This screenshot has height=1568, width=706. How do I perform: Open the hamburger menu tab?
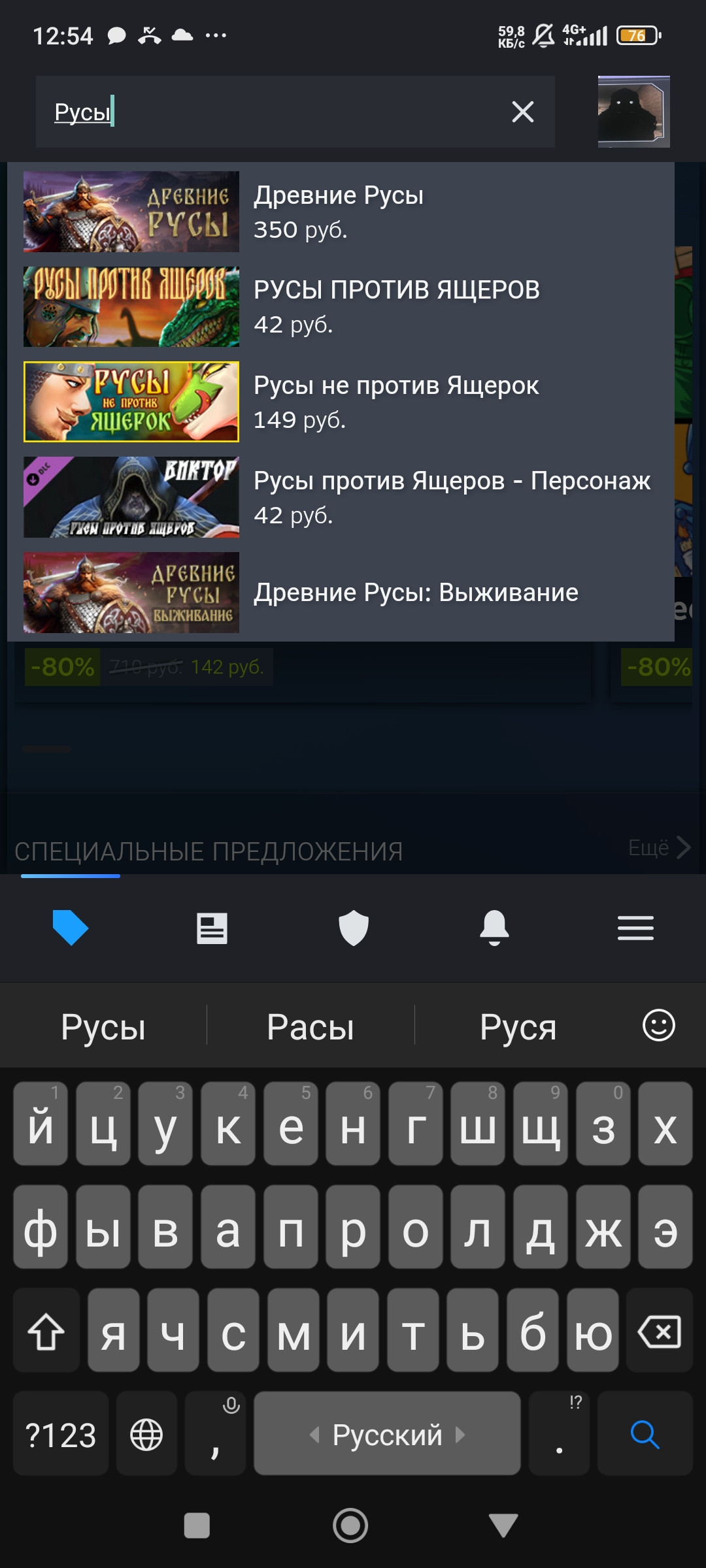635,928
